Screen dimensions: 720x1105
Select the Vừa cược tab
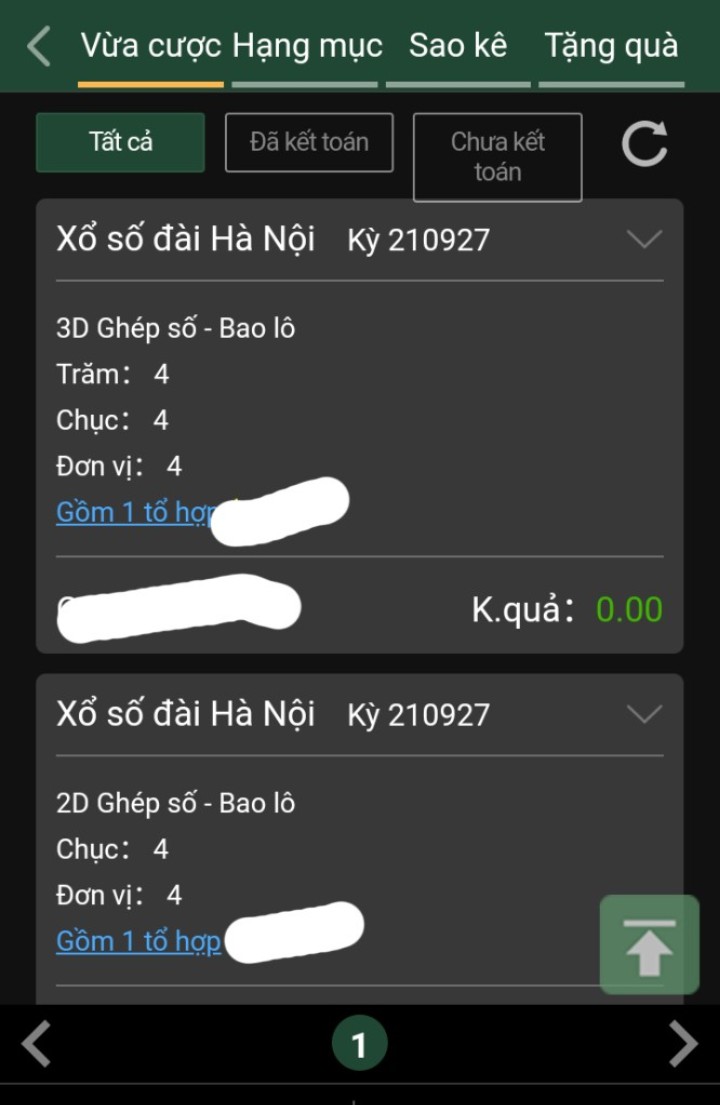pyautogui.click(x=150, y=46)
